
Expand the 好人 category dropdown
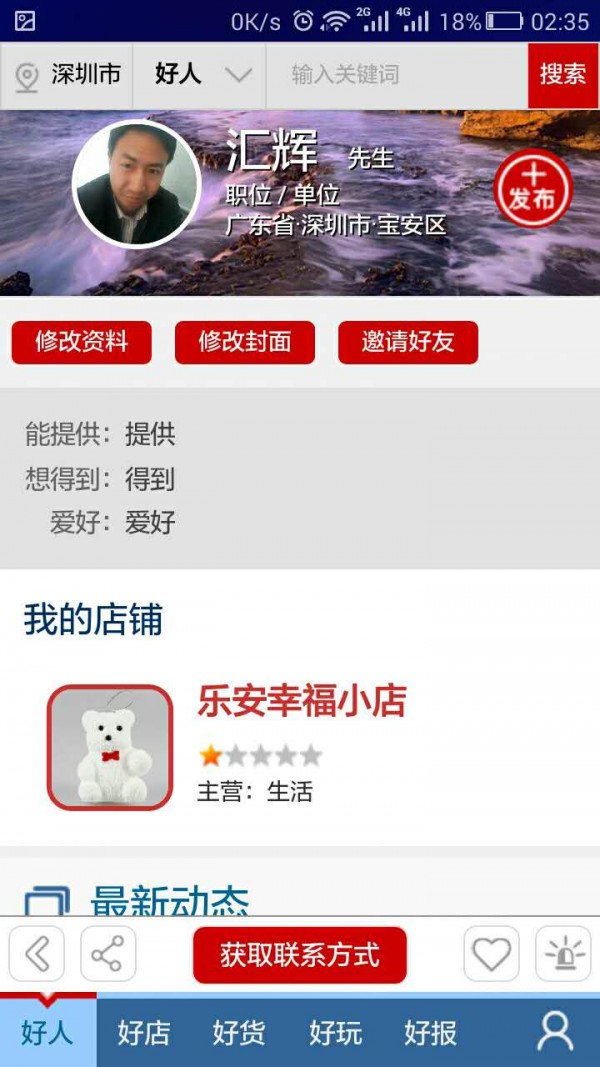pos(200,75)
